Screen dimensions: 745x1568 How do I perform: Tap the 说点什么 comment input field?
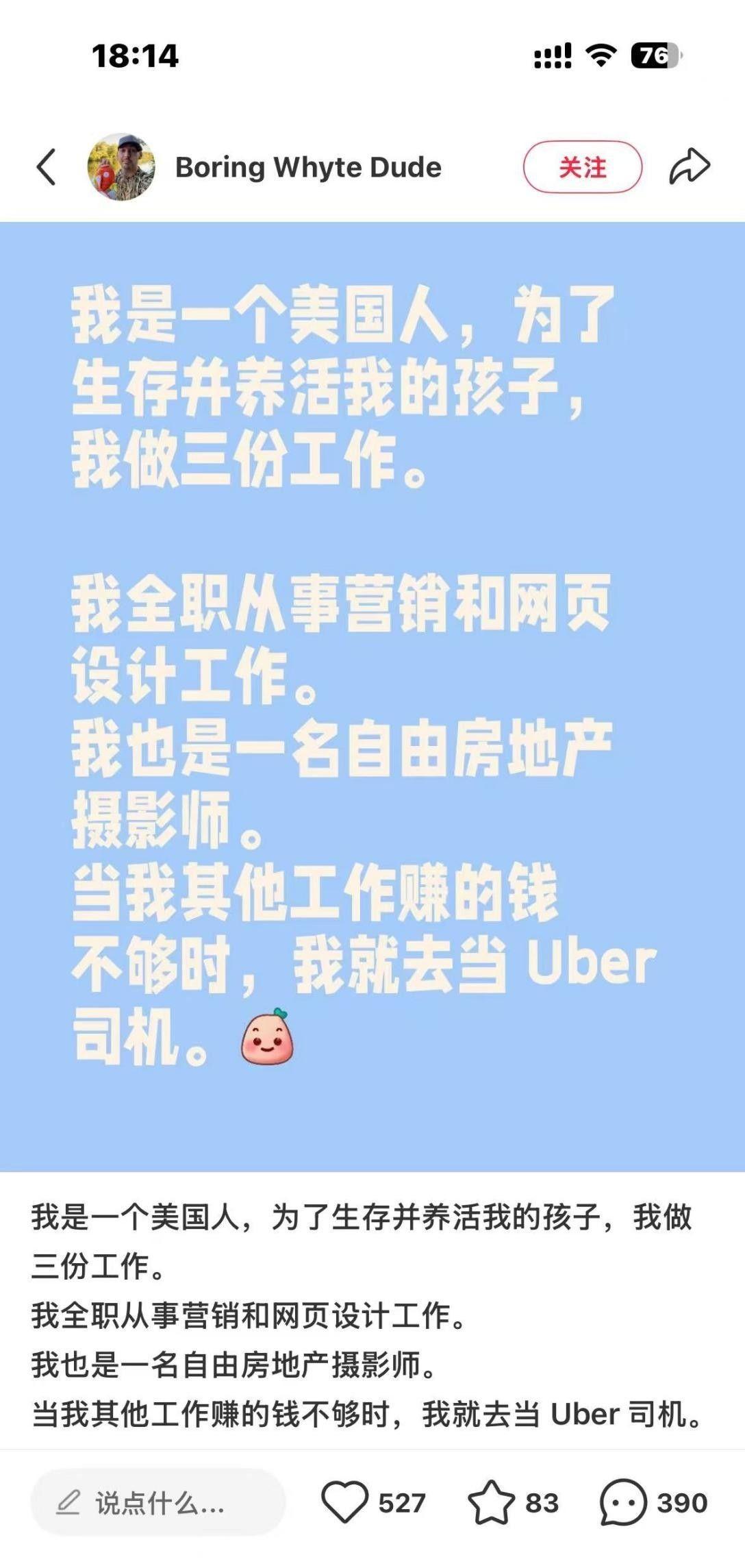tap(158, 1503)
